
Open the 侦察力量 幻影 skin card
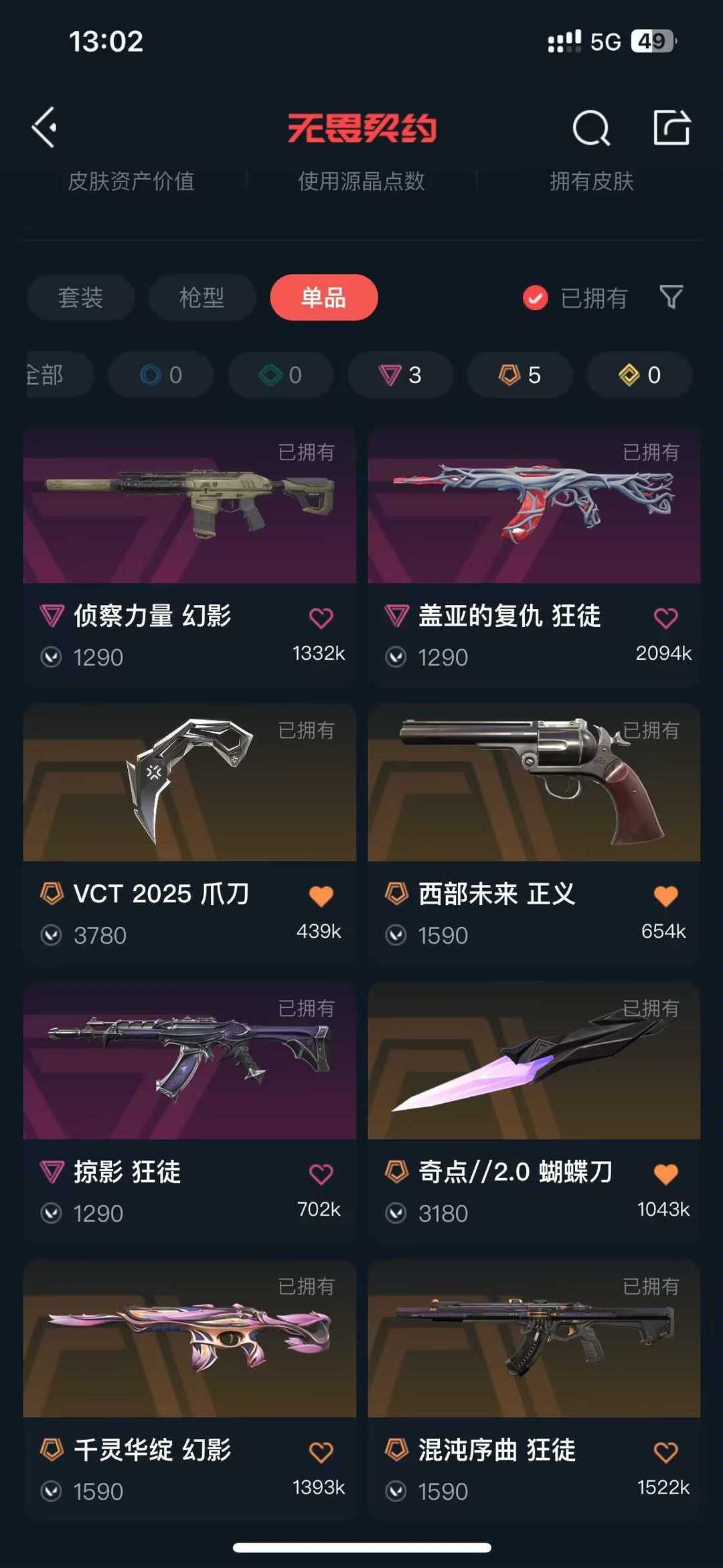(189, 556)
